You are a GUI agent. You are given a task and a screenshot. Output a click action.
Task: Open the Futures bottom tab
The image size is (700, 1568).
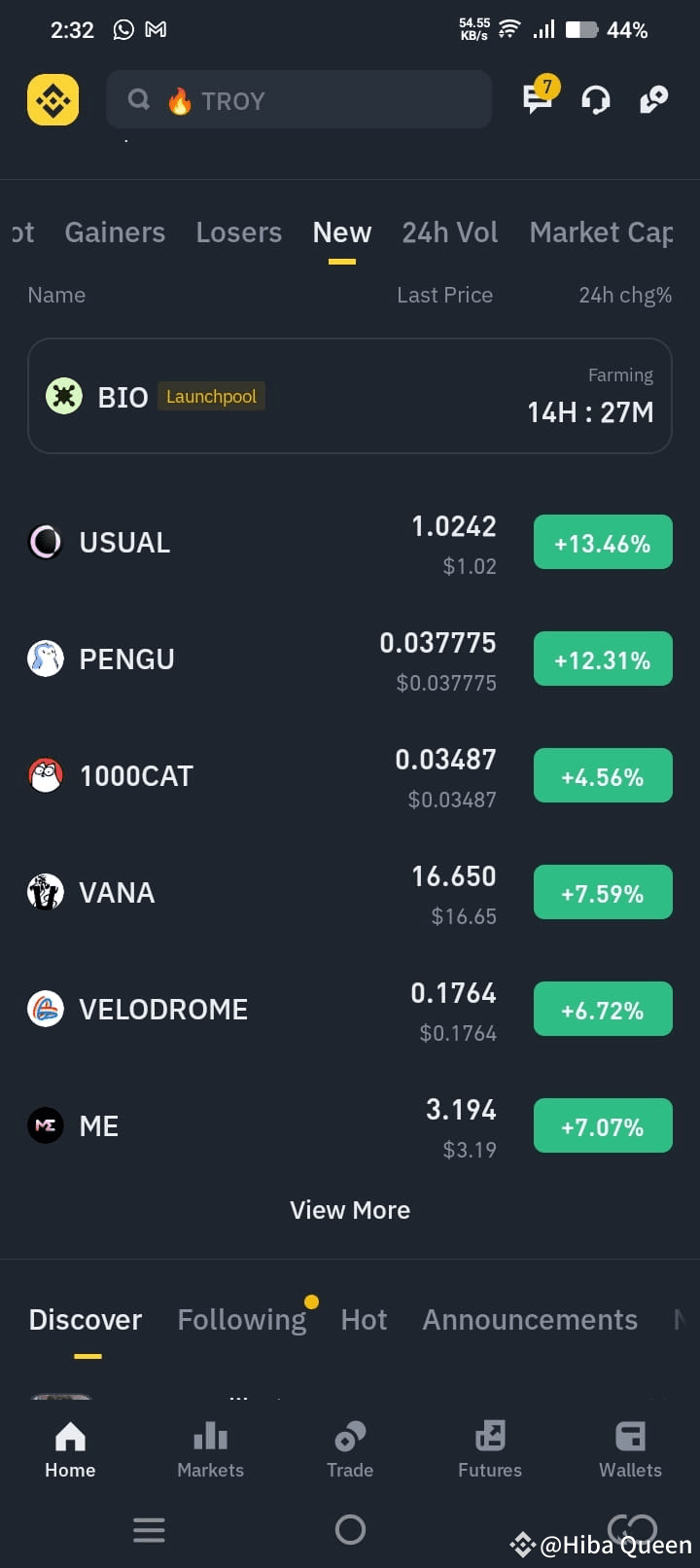tap(490, 1449)
